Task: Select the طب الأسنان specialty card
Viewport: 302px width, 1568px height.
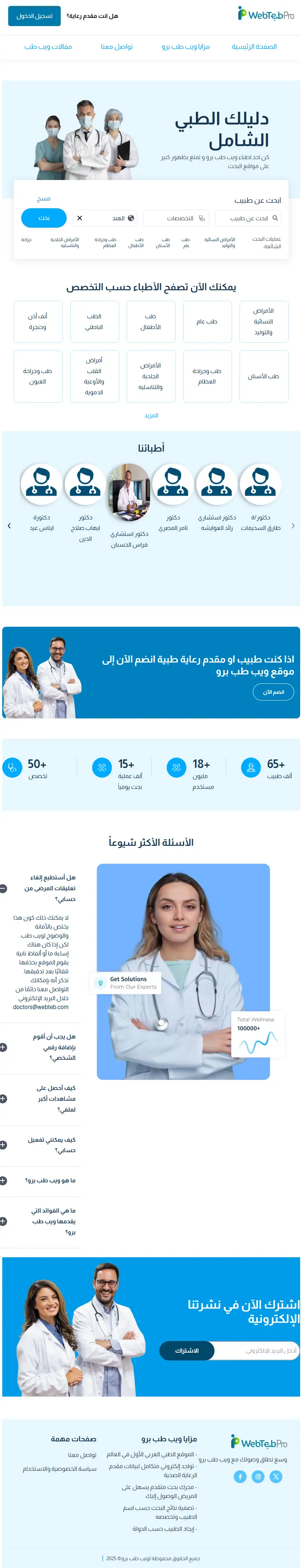Action: point(263,376)
